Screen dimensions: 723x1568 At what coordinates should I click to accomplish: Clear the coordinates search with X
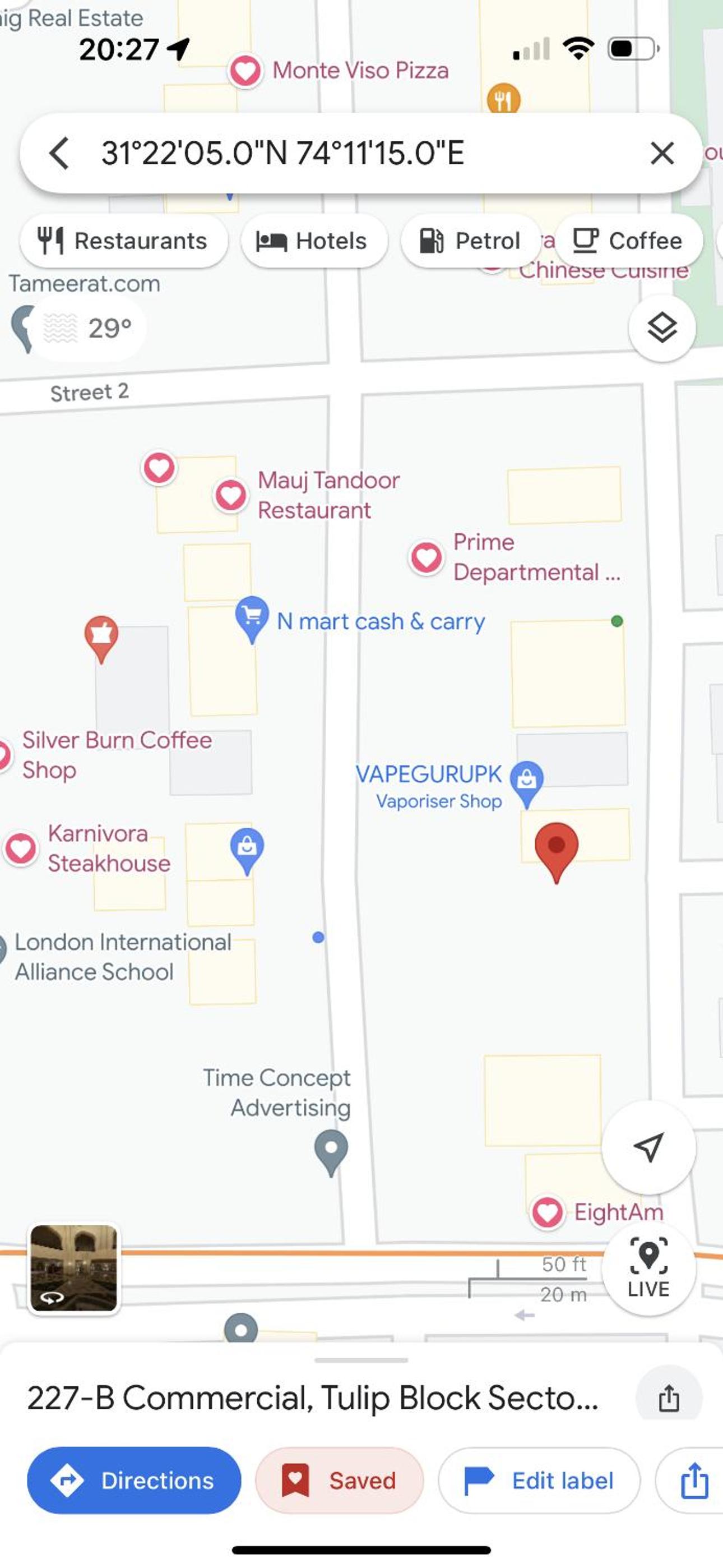661,153
